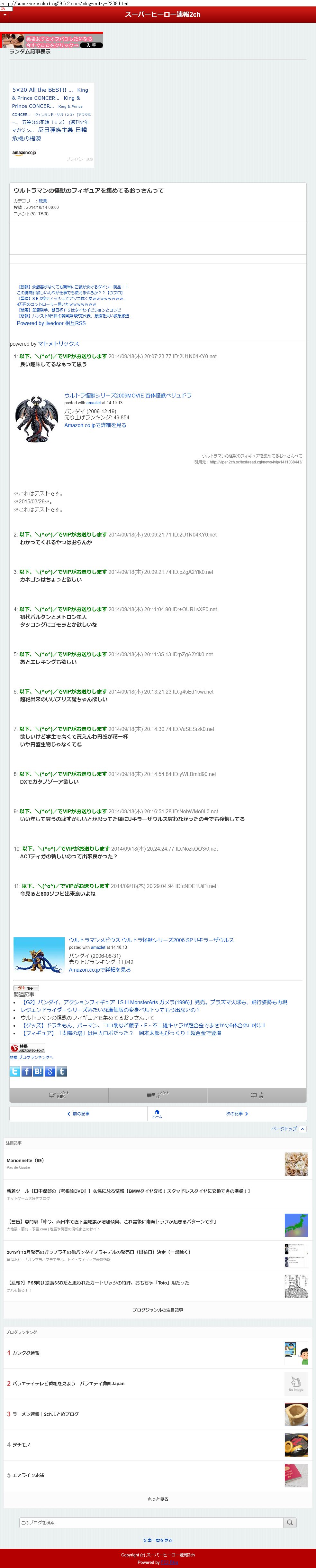The image size is (316, 1568).
Task: Tap コメントを書く to write a comment
Action: [59, 1095]
